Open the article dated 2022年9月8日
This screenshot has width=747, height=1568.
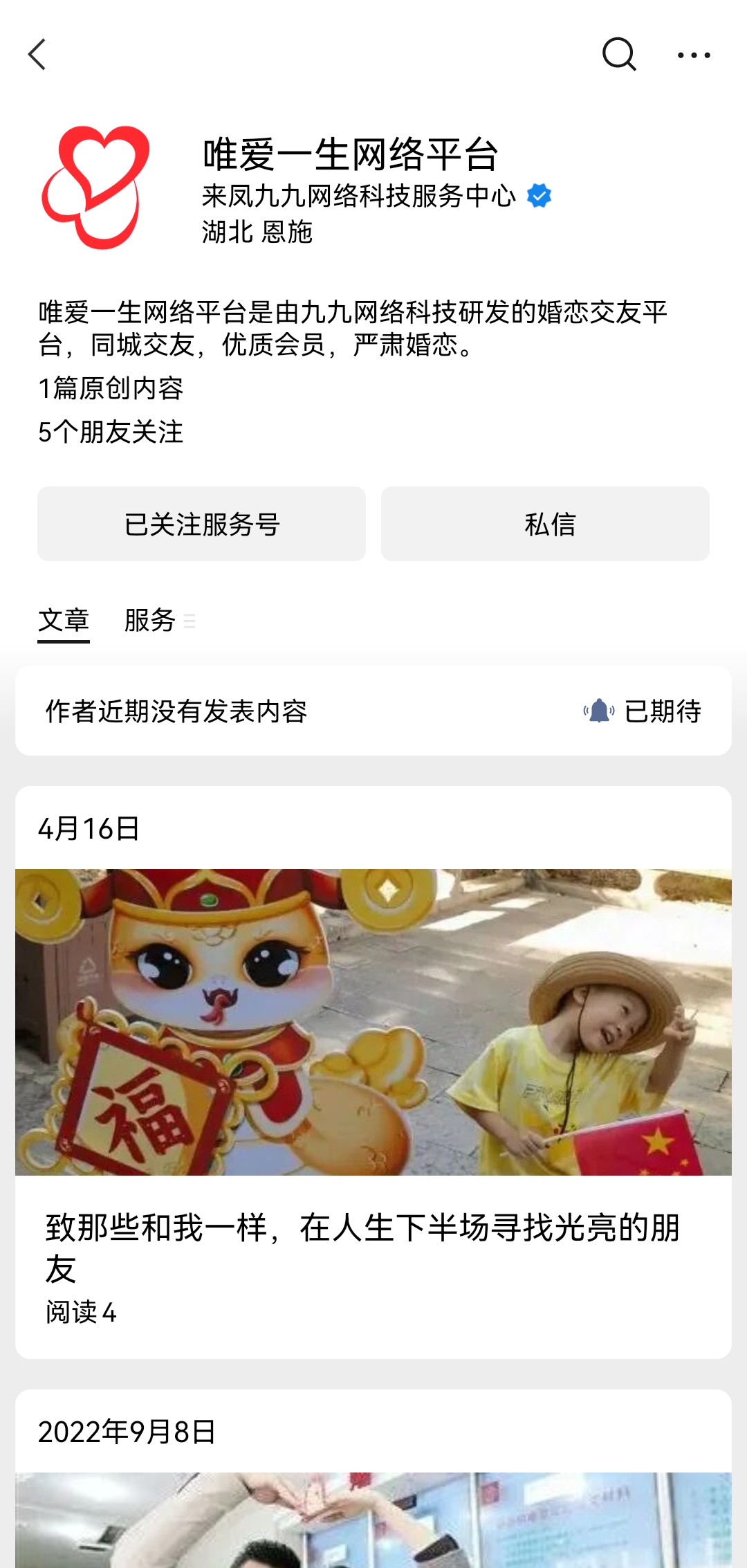[x=373, y=1479]
